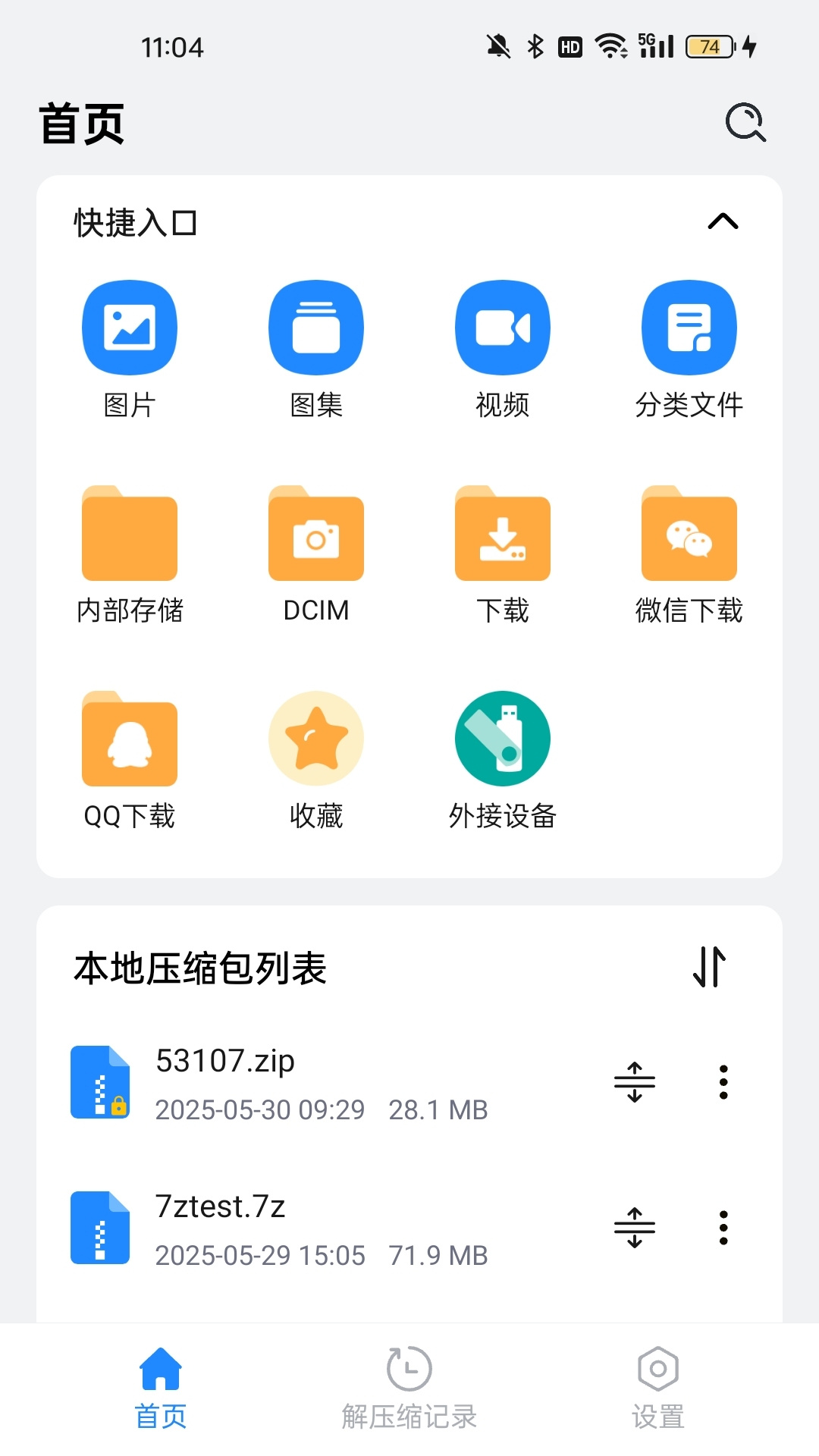Open the search magnifier icon
Viewport: 819px width, 1456px height.
[x=745, y=122]
